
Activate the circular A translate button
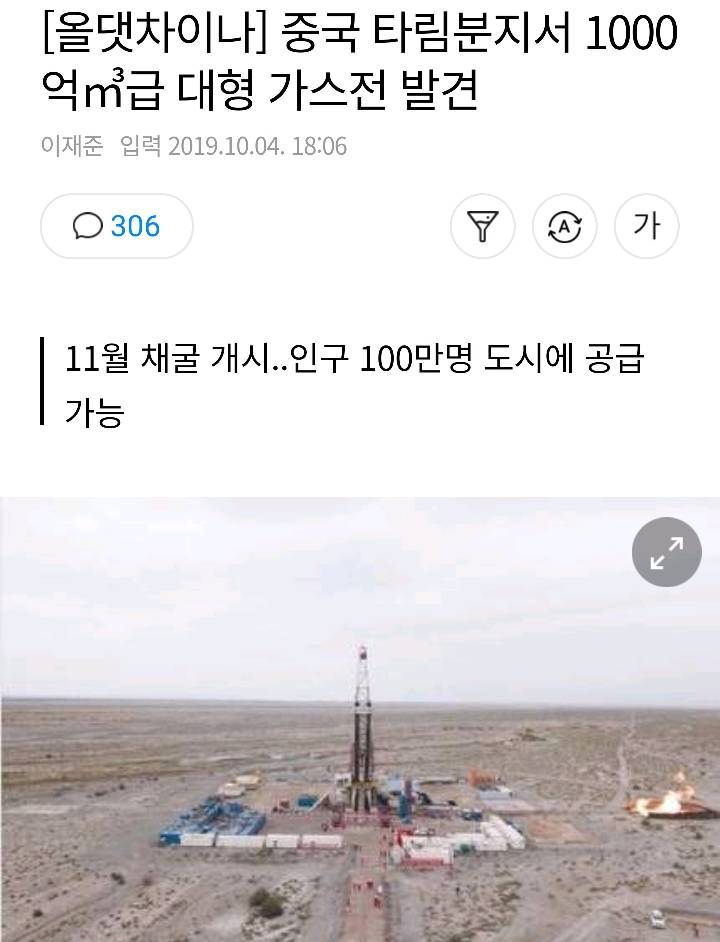[565, 227]
